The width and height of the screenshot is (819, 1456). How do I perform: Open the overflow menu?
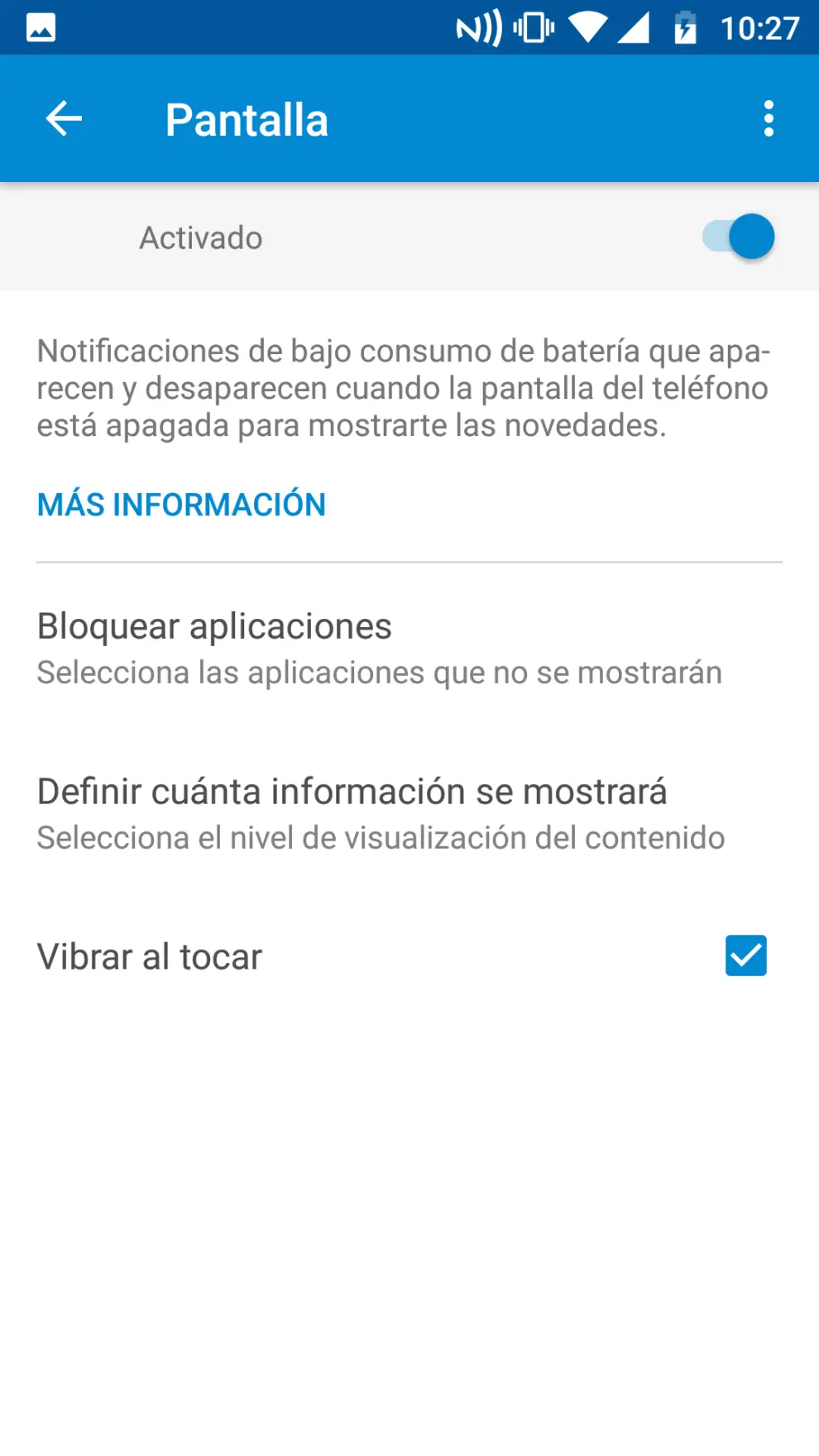click(x=769, y=119)
